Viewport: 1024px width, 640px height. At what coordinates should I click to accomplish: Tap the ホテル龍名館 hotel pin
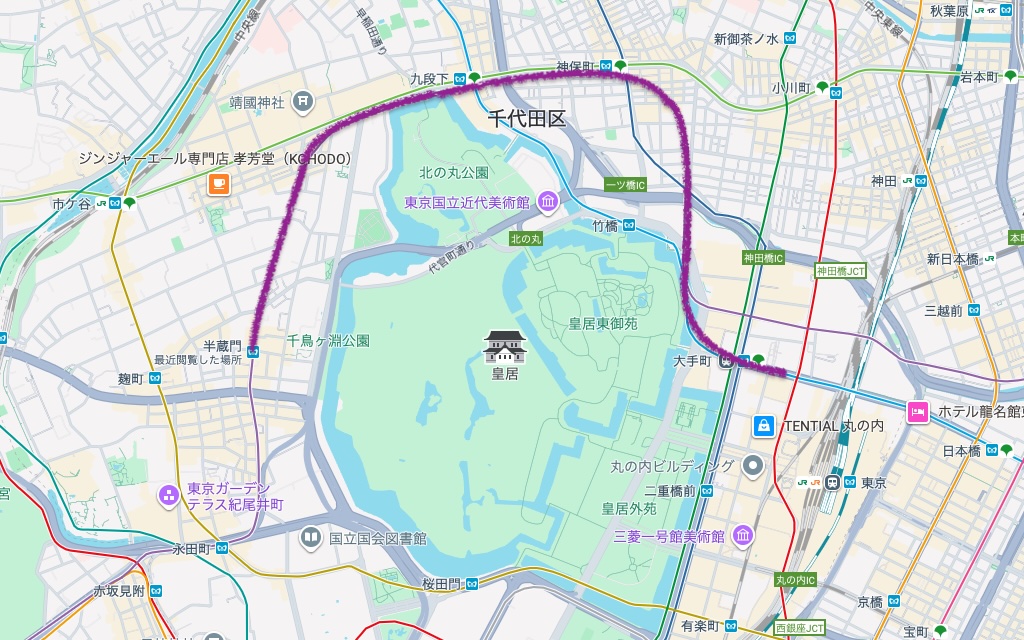click(918, 411)
